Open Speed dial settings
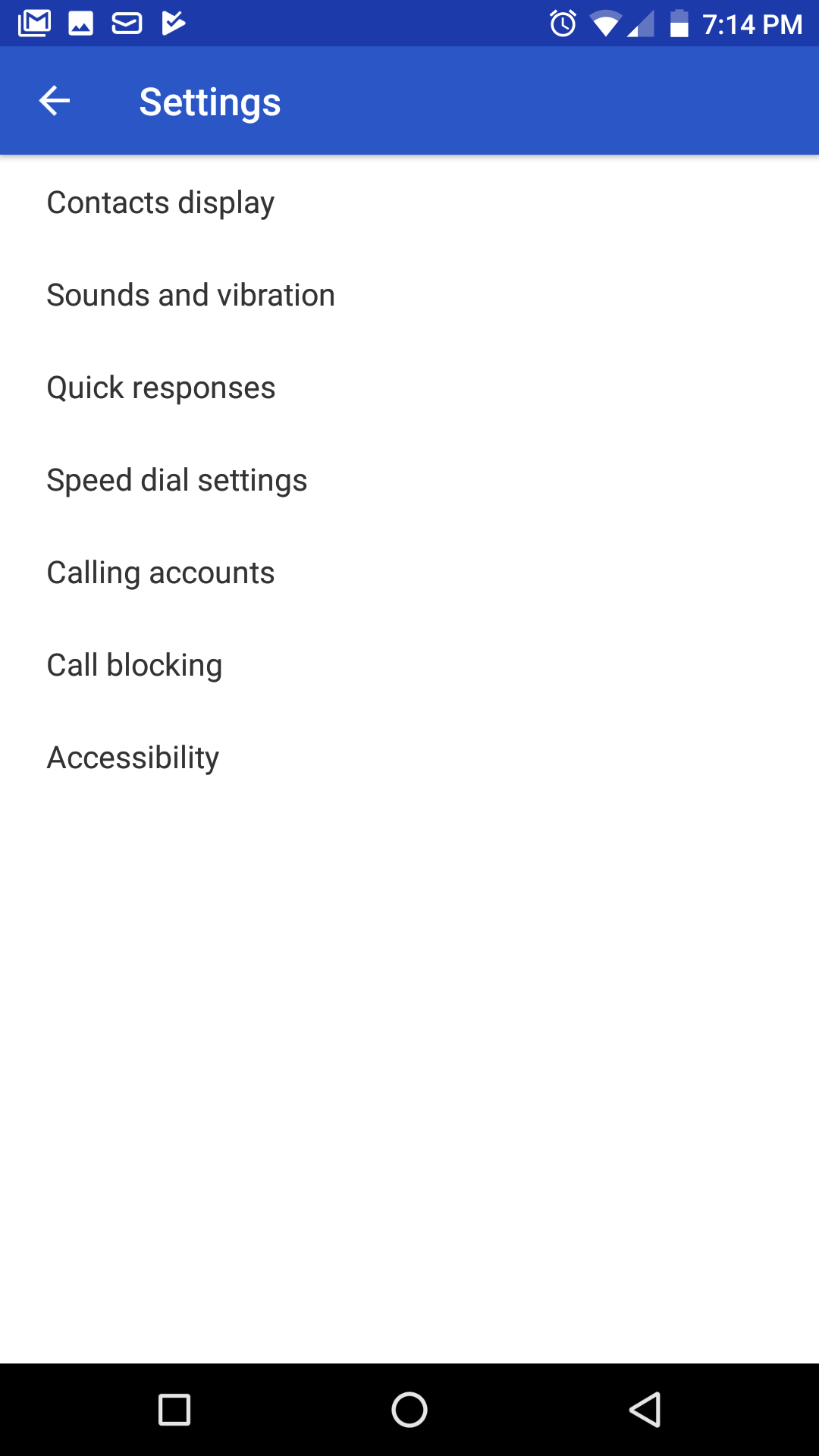Viewport: 819px width, 1456px height. (x=409, y=480)
